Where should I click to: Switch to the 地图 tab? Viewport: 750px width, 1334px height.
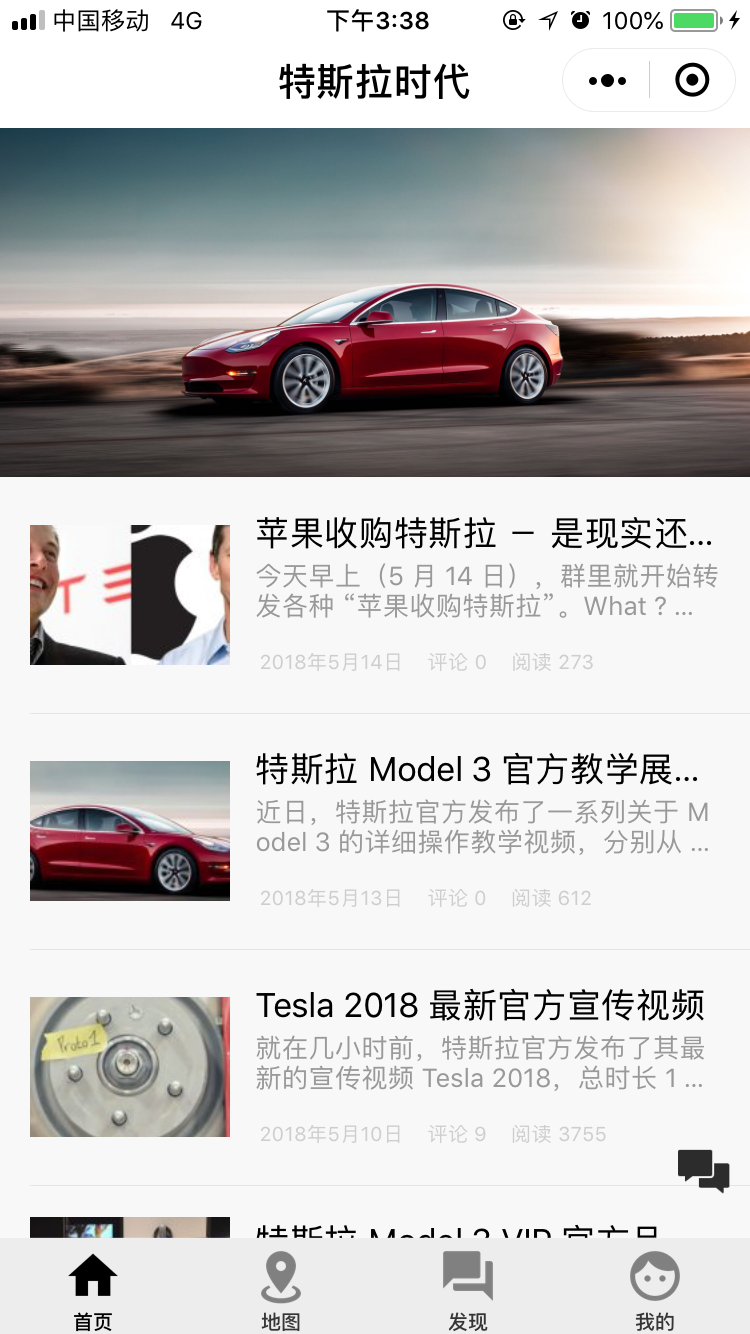point(281,1292)
